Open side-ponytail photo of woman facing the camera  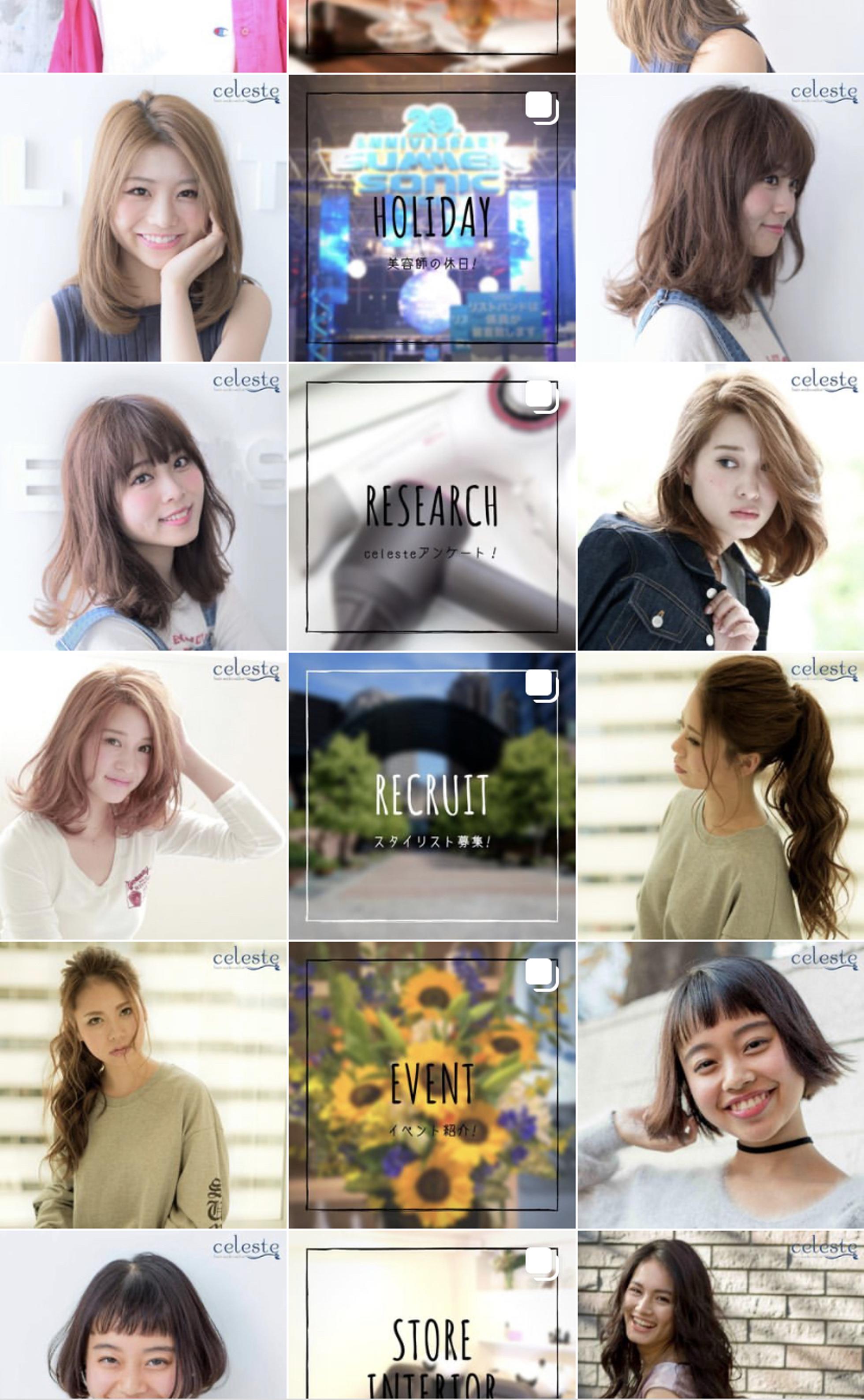143,1084
